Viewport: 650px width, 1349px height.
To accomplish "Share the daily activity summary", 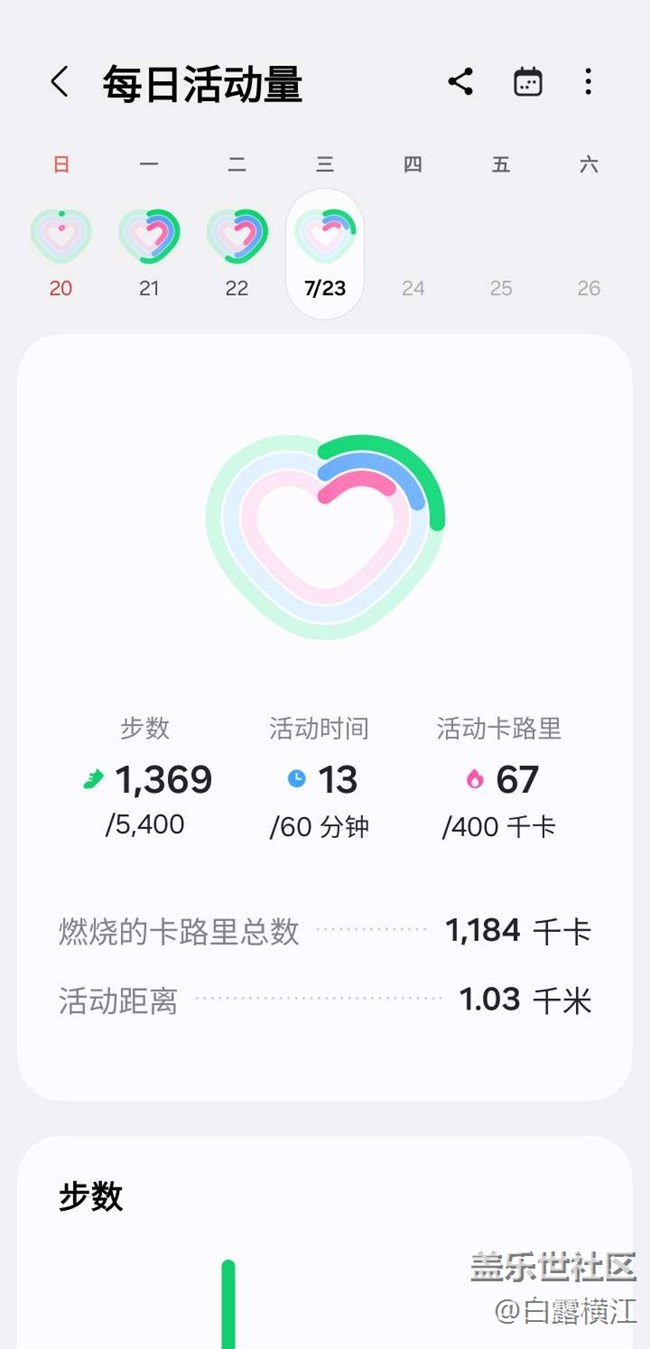I will (x=460, y=82).
